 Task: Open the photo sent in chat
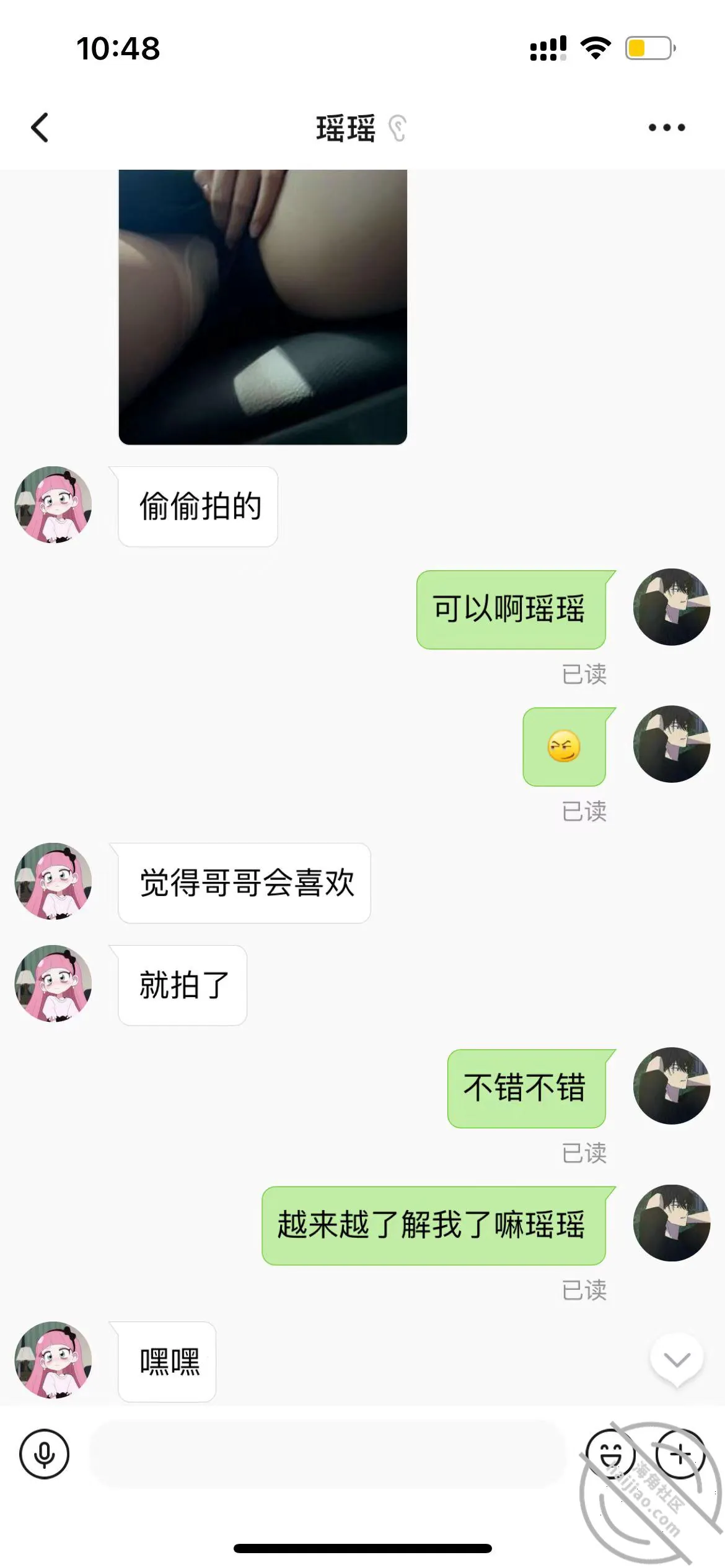coord(263,307)
